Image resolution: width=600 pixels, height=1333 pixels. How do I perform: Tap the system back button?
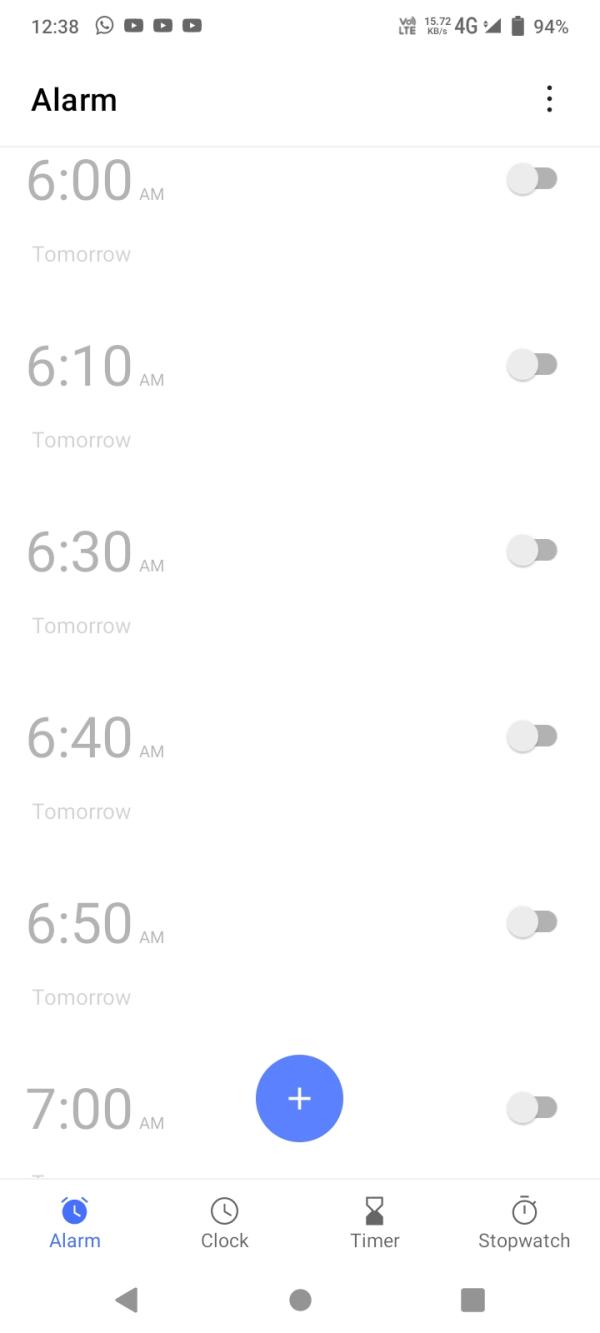pyautogui.click(x=126, y=1299)
